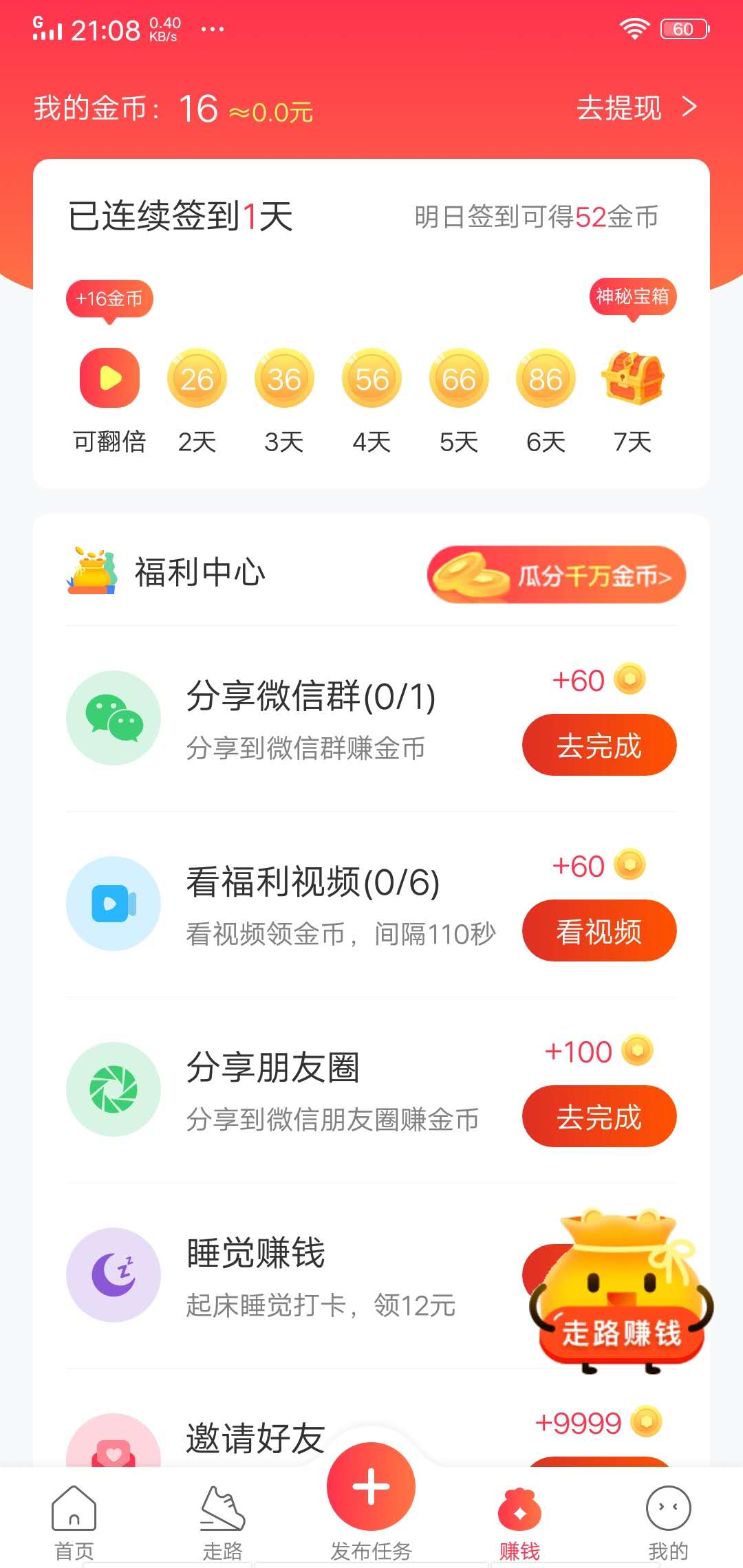743x1568 pixels.
Task: Tap the purple moon sleep icon
Action: [x=114, y=1276]
